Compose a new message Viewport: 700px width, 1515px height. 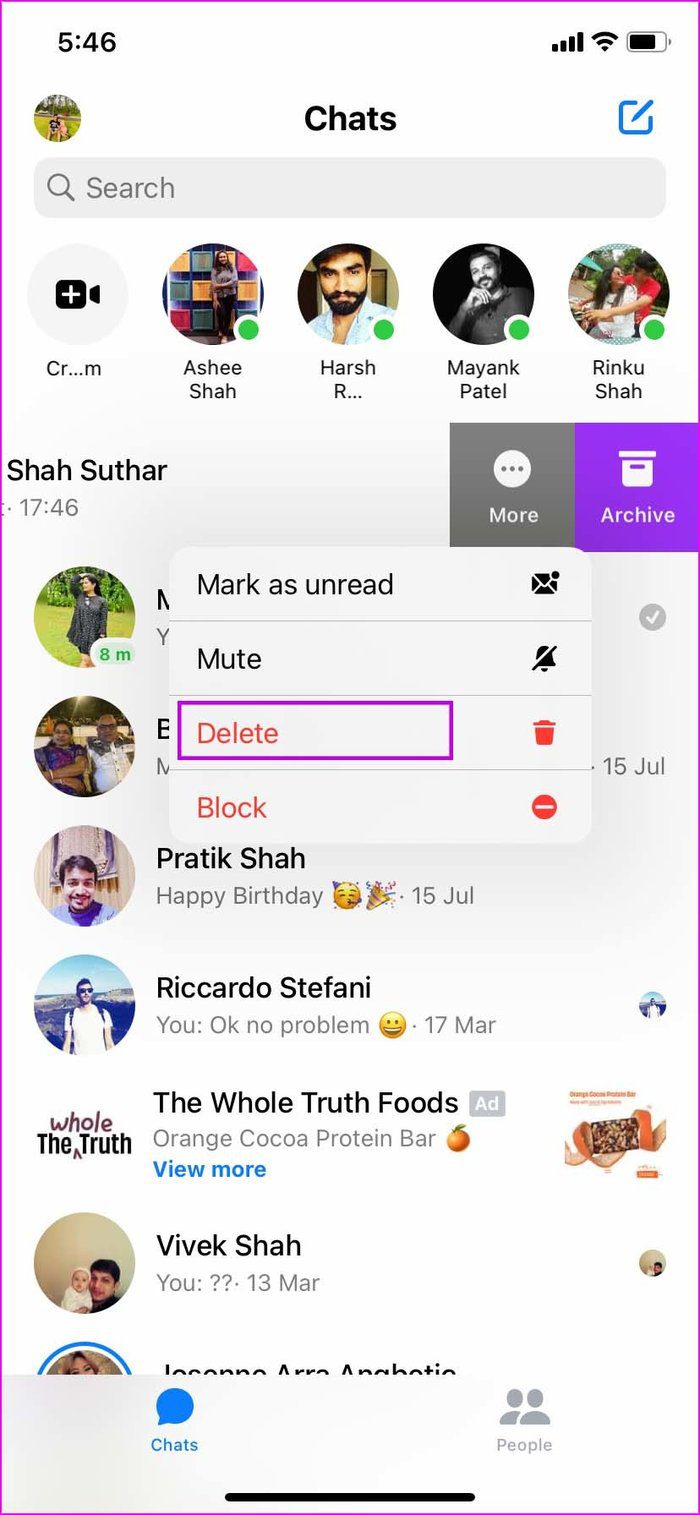pos(636,118)
